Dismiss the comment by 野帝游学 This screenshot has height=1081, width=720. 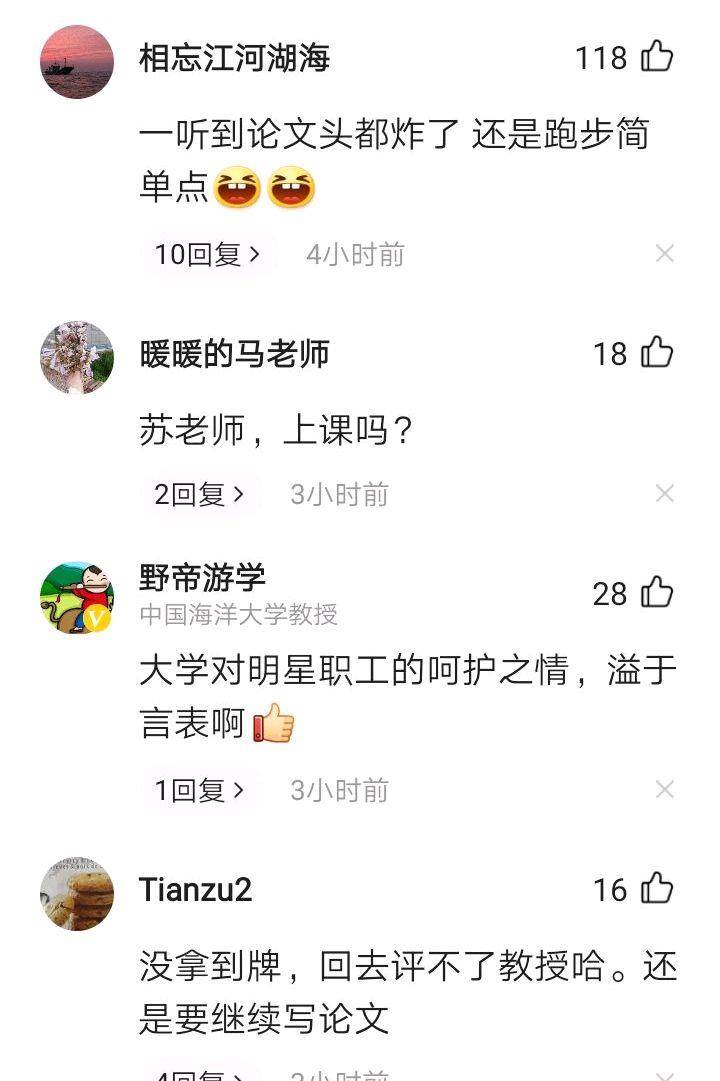click(x=665, y=790)
